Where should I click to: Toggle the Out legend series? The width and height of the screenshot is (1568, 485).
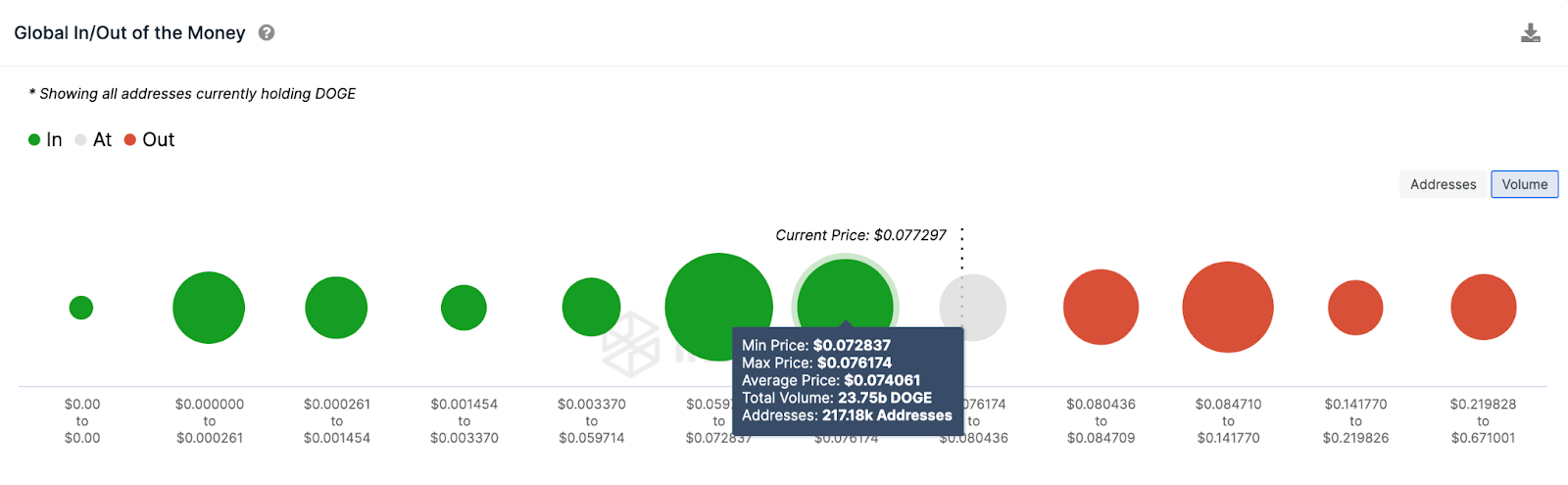click(150, 140)
